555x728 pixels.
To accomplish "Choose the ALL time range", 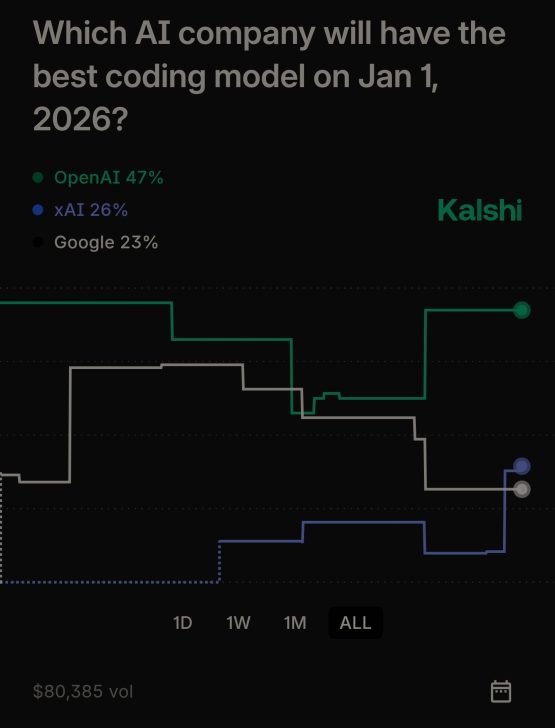I will 355,623.
